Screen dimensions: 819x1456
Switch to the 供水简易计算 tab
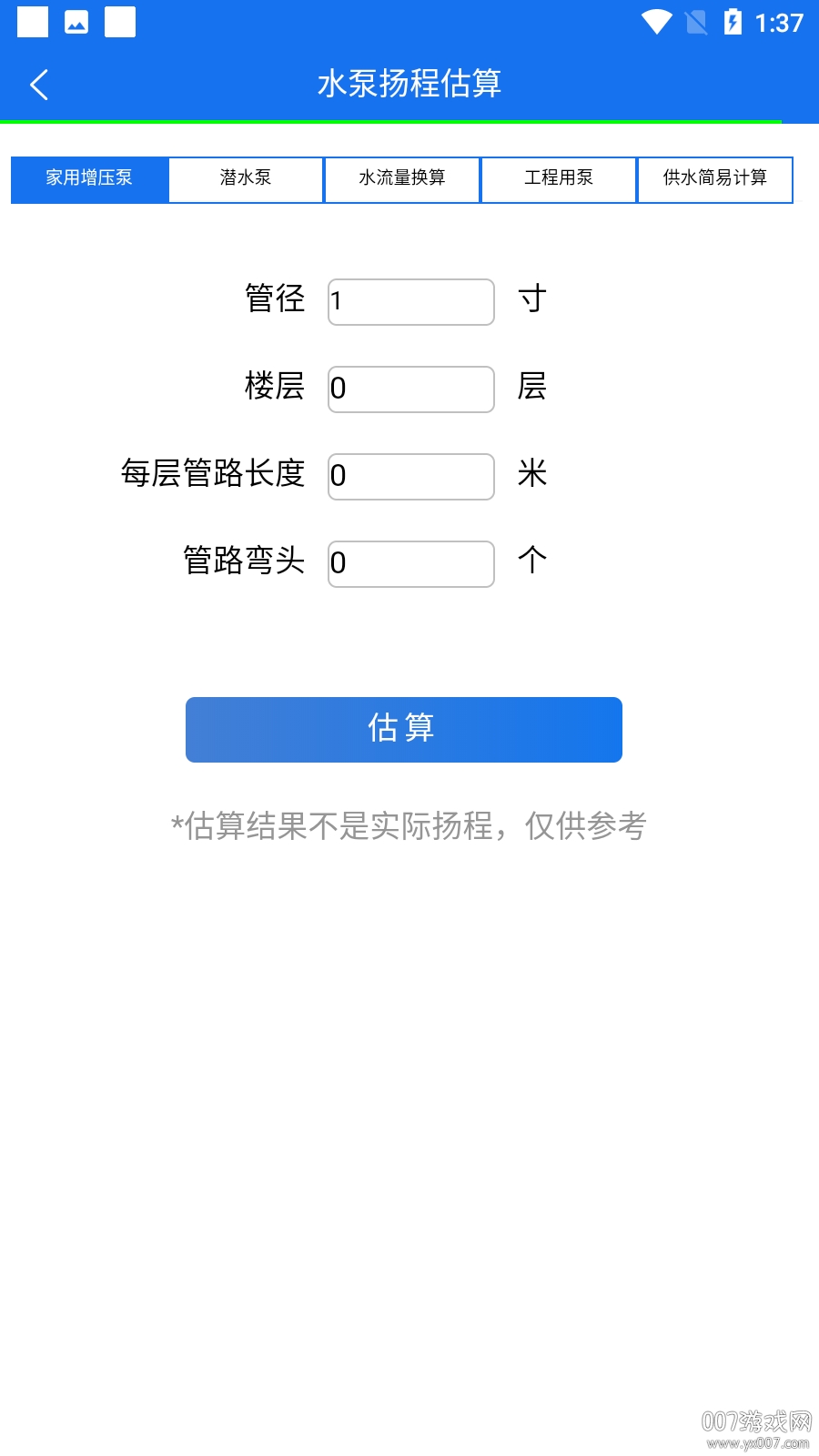pyautogui.click(x=715, y=179)
